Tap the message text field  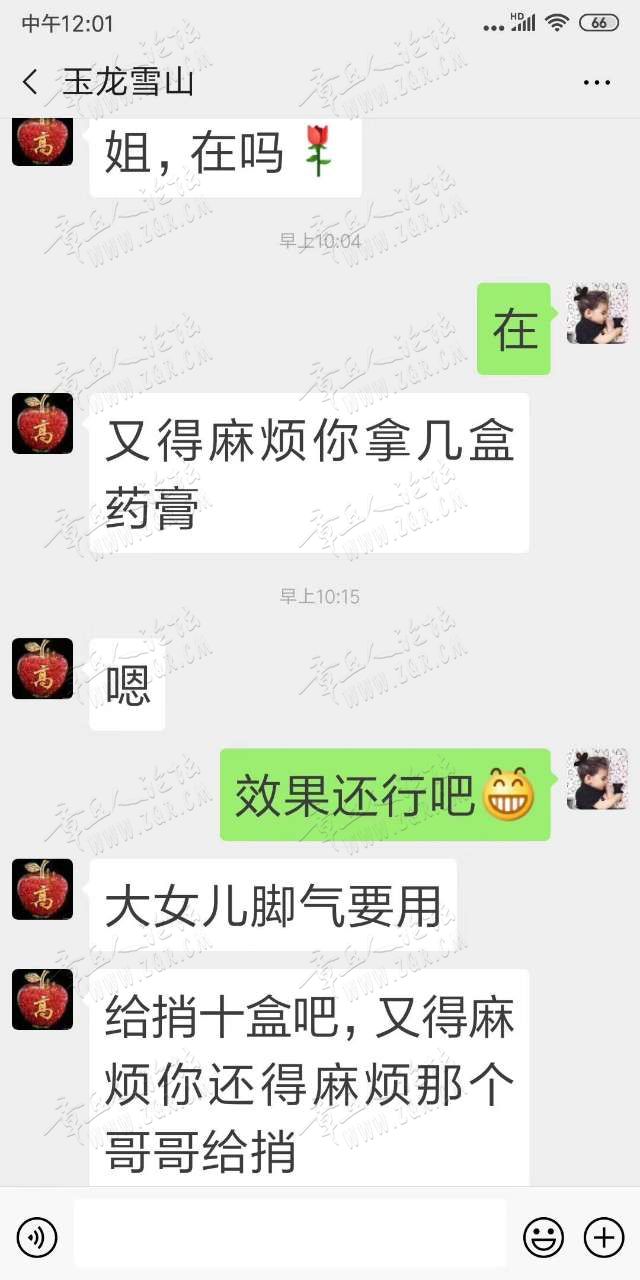(x=290, y=1234)
